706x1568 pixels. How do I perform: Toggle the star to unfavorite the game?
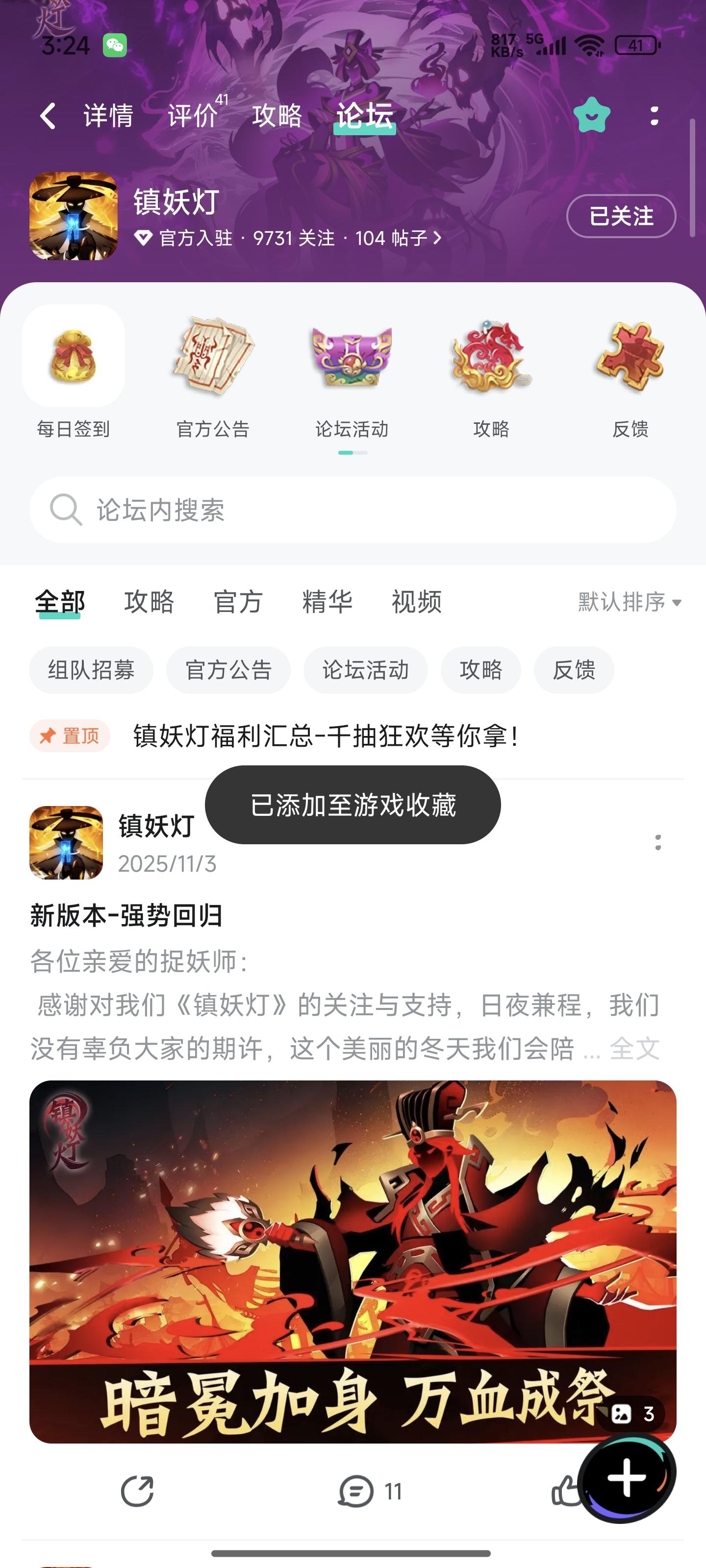click(591, 115)
